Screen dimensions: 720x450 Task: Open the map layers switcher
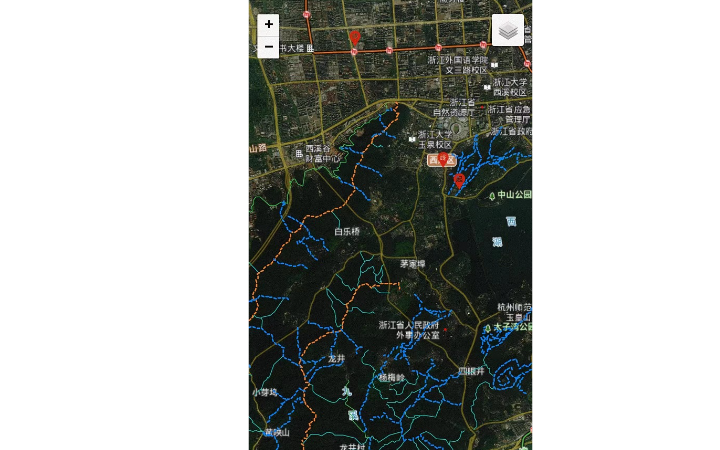coord(508,31)
